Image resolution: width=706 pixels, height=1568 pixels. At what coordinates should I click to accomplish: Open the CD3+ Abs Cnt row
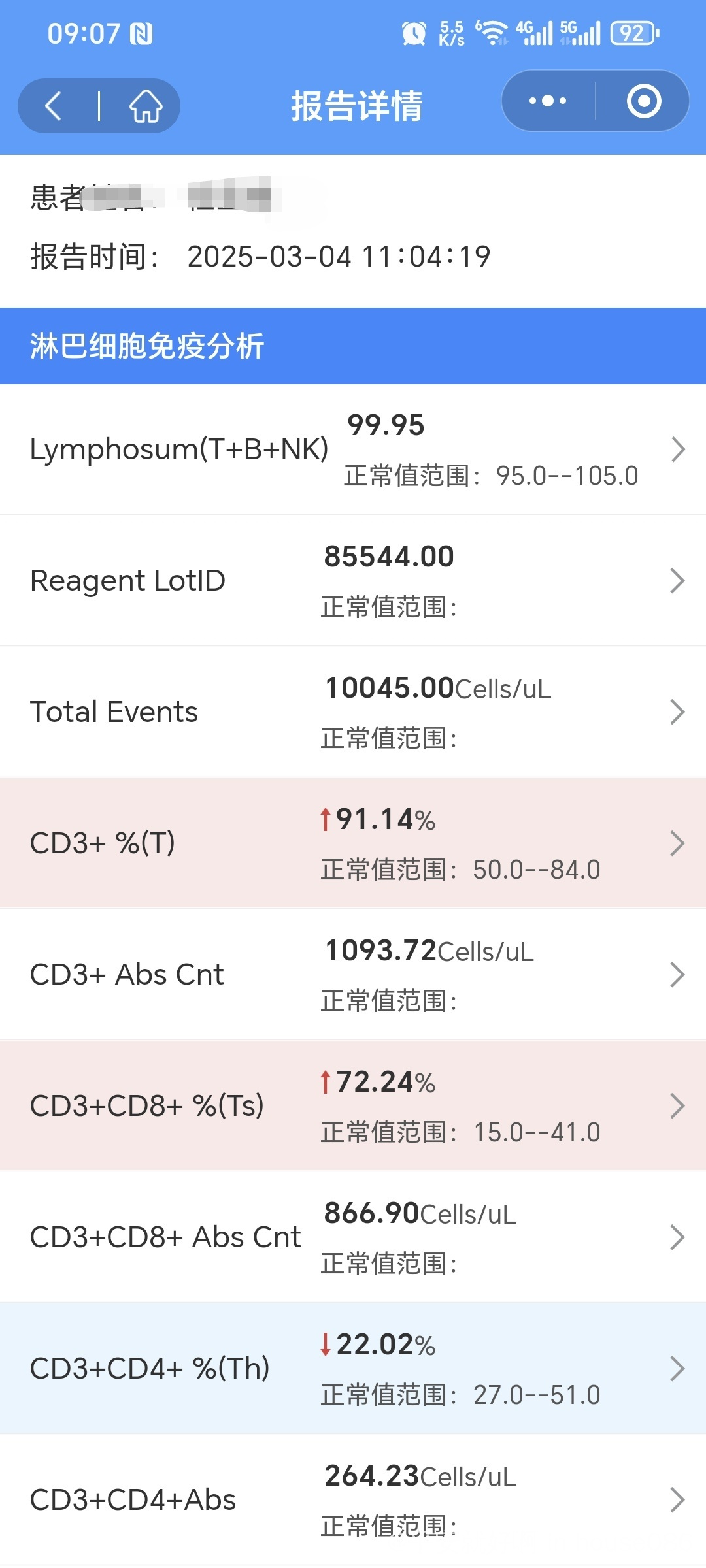coord(353,975)
